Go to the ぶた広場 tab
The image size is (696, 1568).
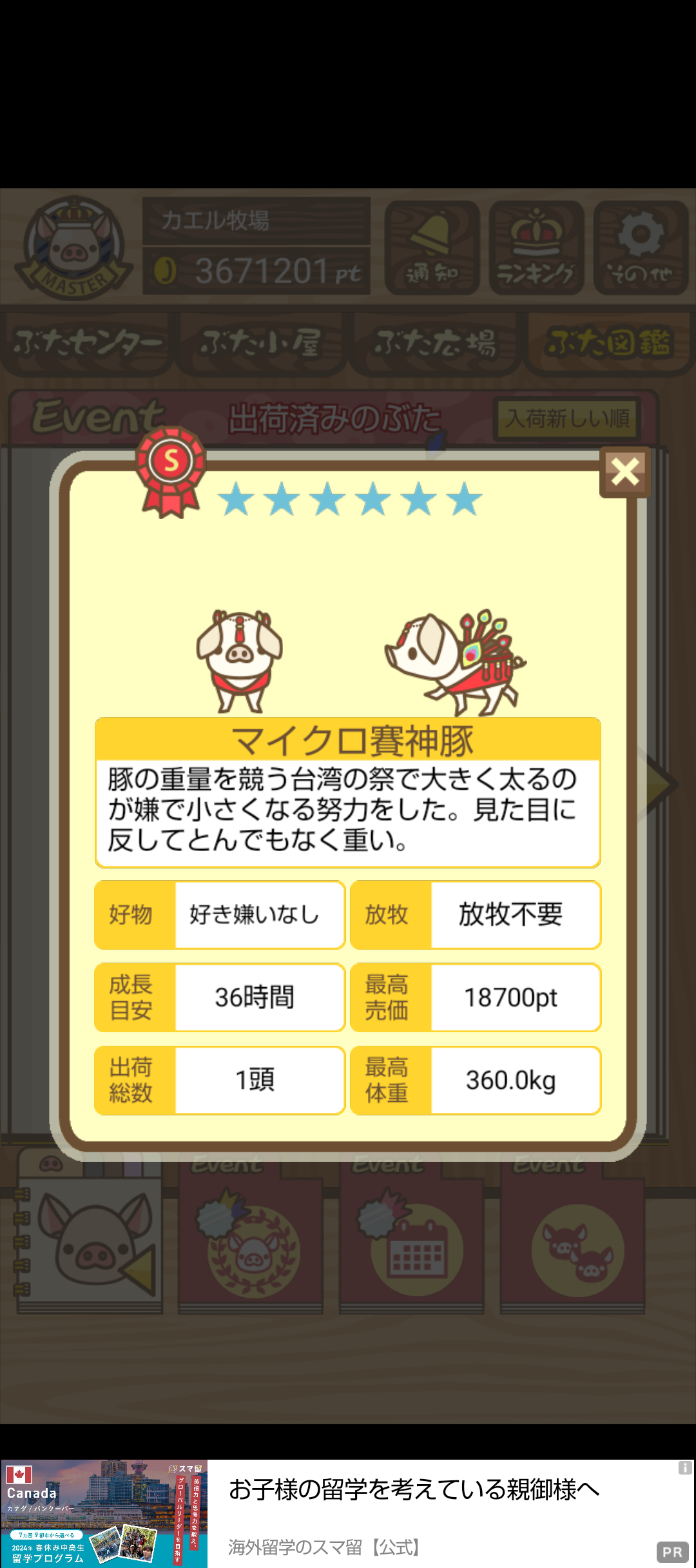pos(436,343)
